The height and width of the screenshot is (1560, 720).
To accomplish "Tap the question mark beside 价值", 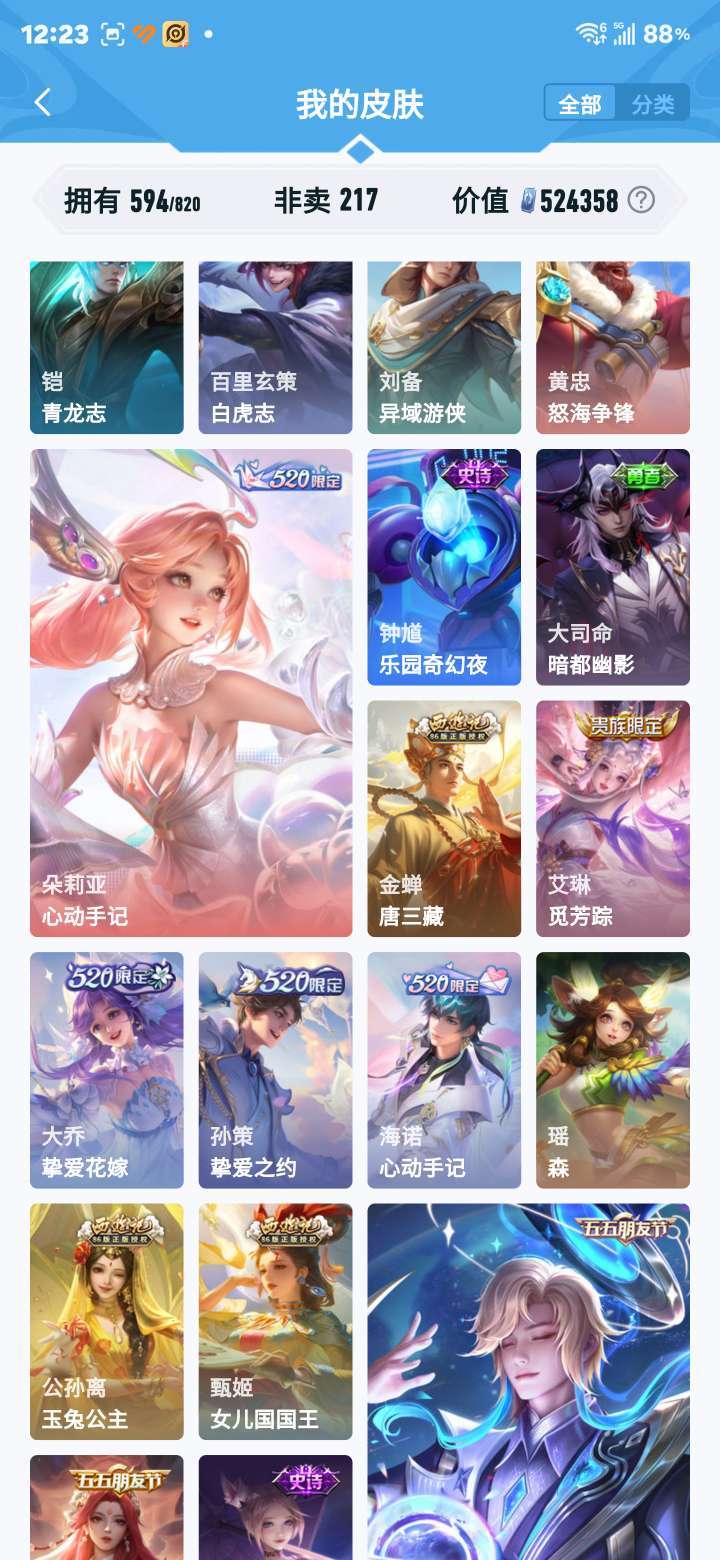I will pos(641,200).
